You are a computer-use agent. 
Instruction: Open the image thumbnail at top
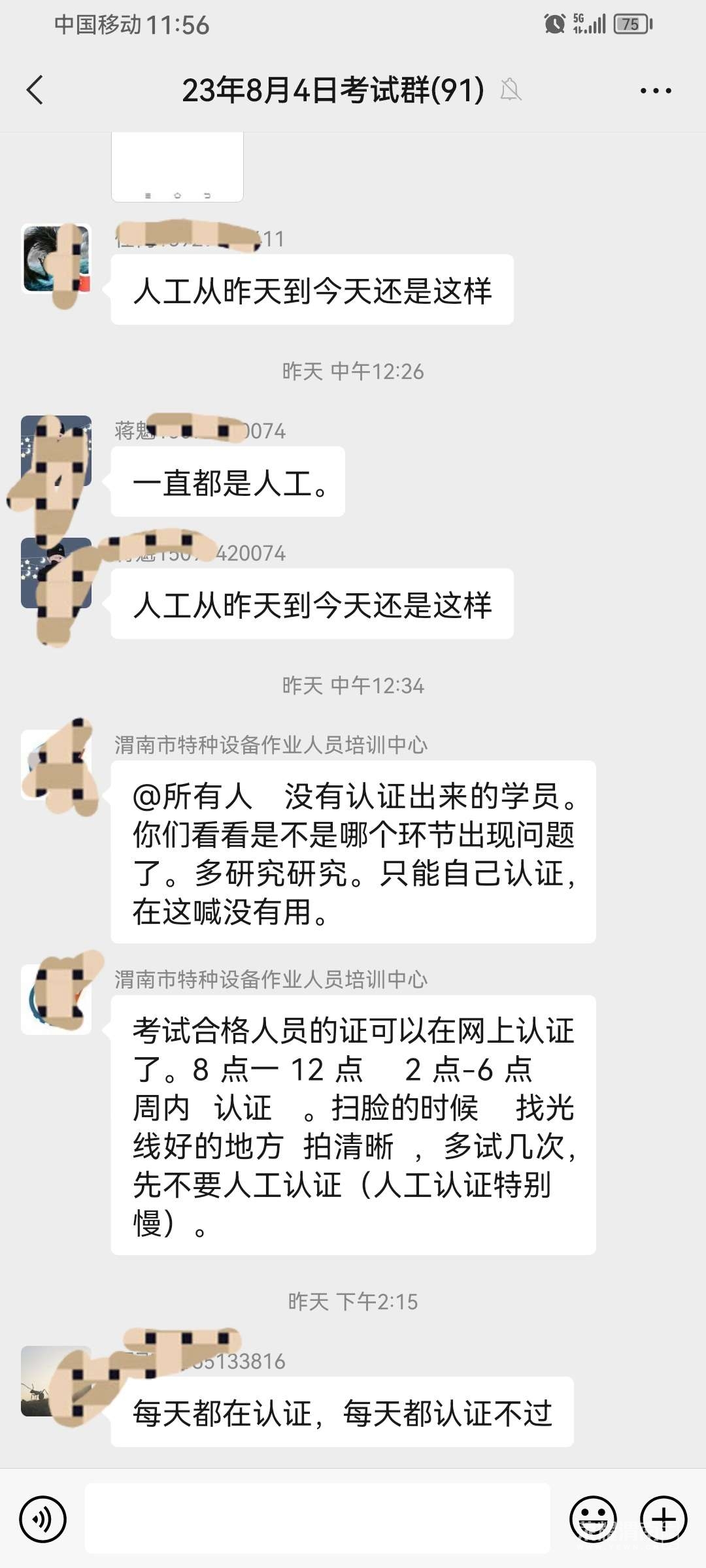click(177, 167)
